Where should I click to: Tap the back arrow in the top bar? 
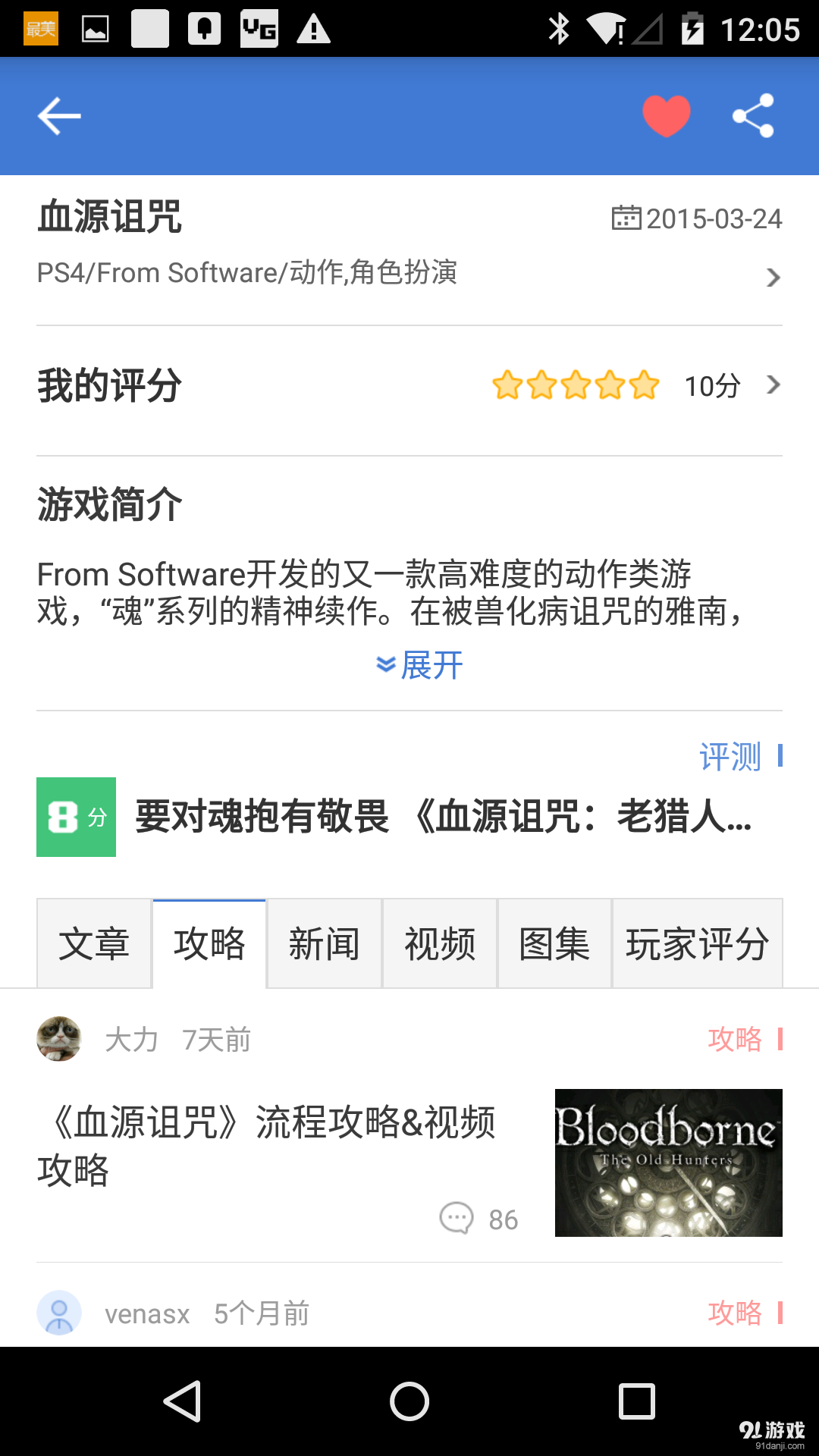click(58, 115)
